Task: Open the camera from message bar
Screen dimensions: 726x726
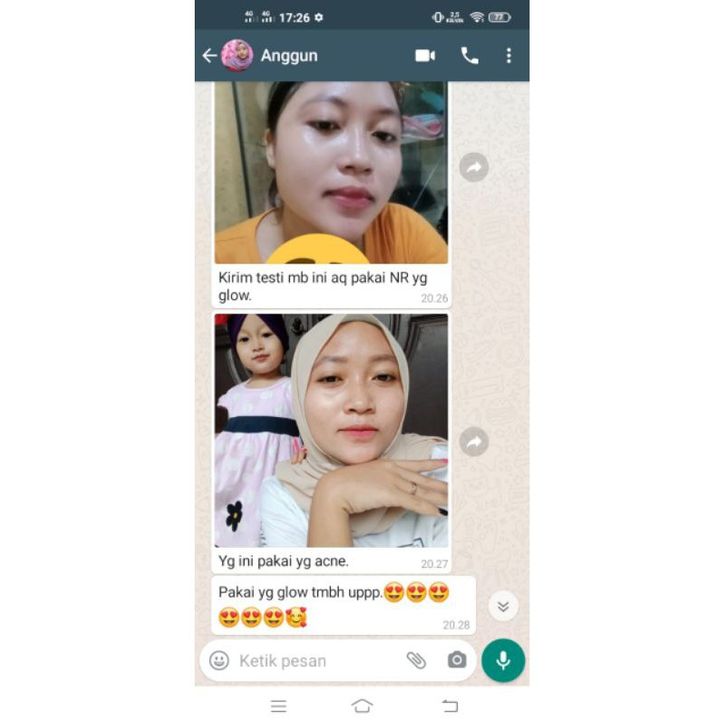Action: (457, 661)
